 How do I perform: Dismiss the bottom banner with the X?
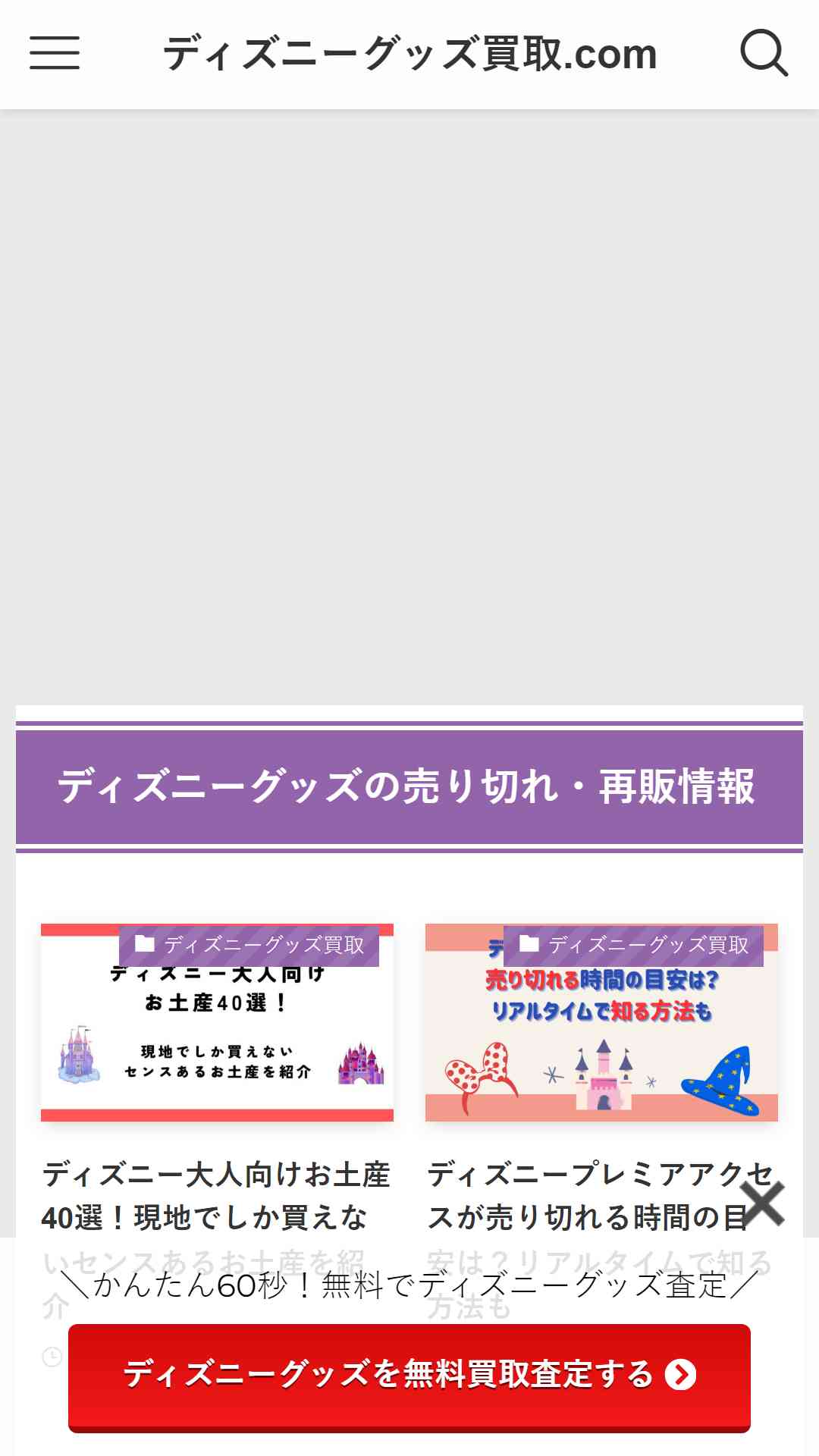tap(763, 1203)
